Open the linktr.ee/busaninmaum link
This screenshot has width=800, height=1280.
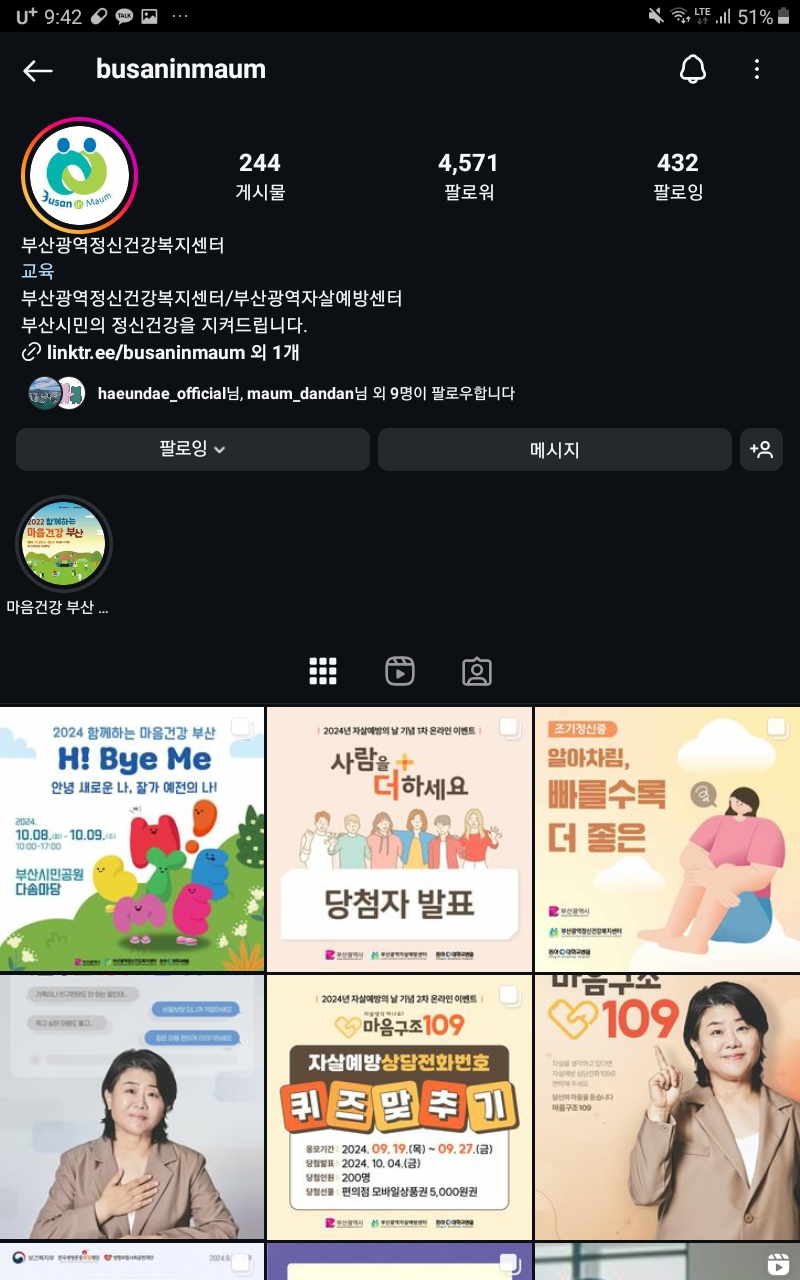146,352
